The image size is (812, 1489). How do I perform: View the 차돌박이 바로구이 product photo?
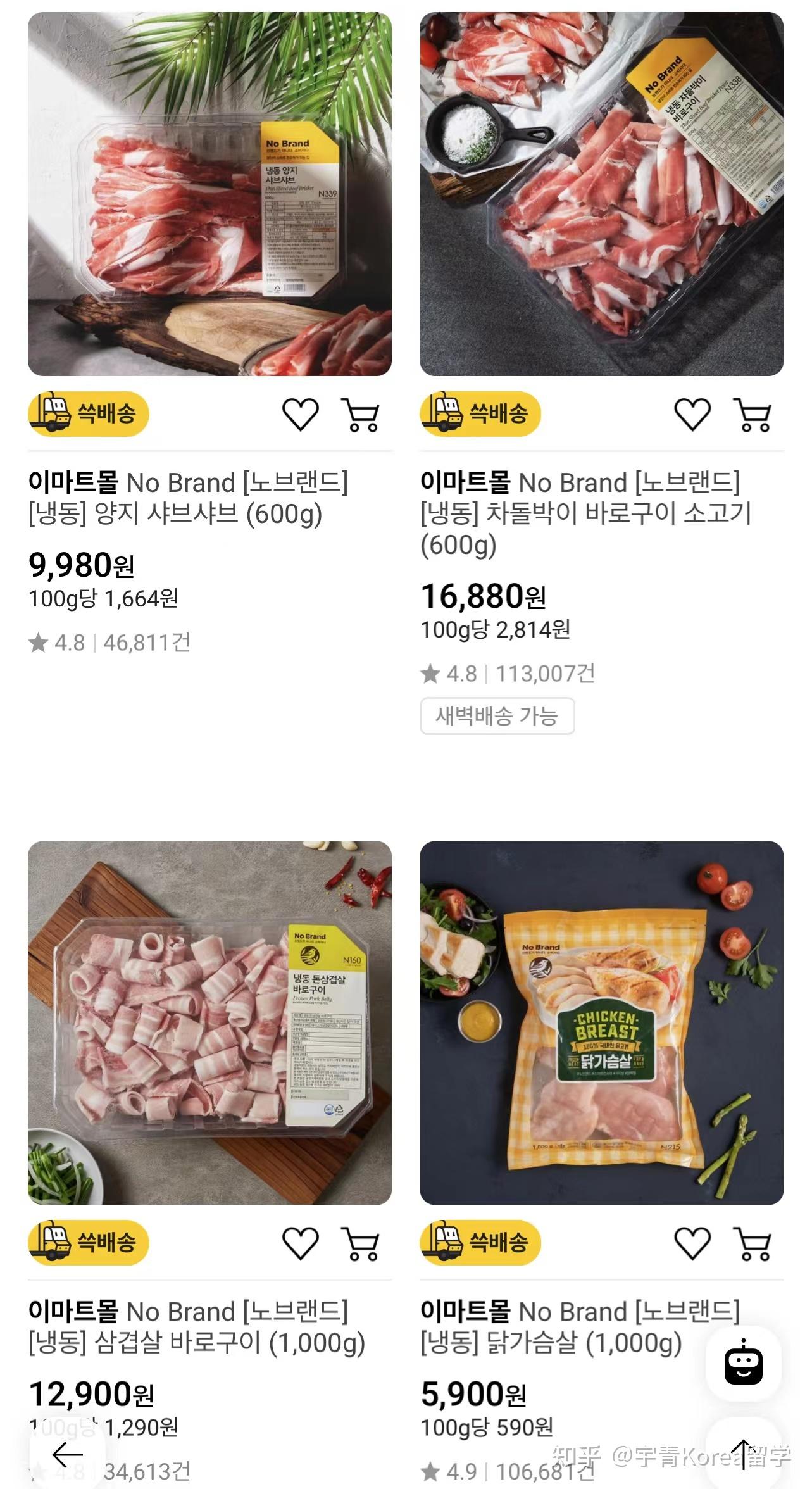pos(601,194)
